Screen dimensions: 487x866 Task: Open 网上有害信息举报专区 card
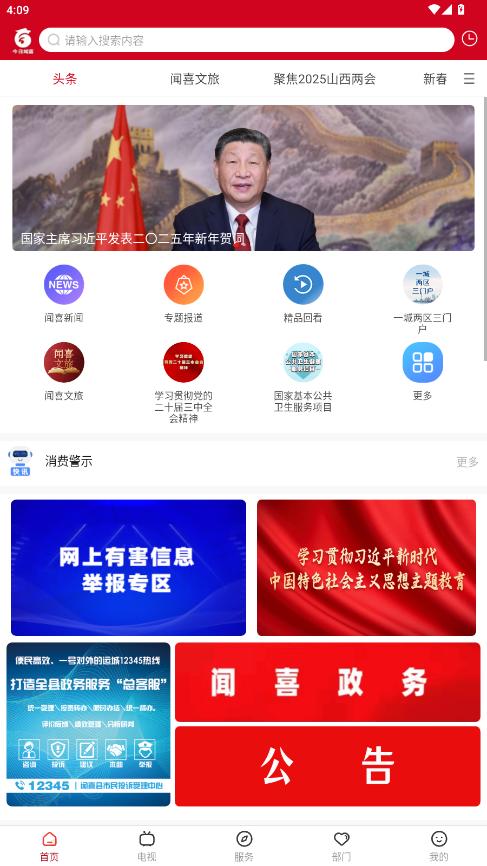click(x=129, y=568)
